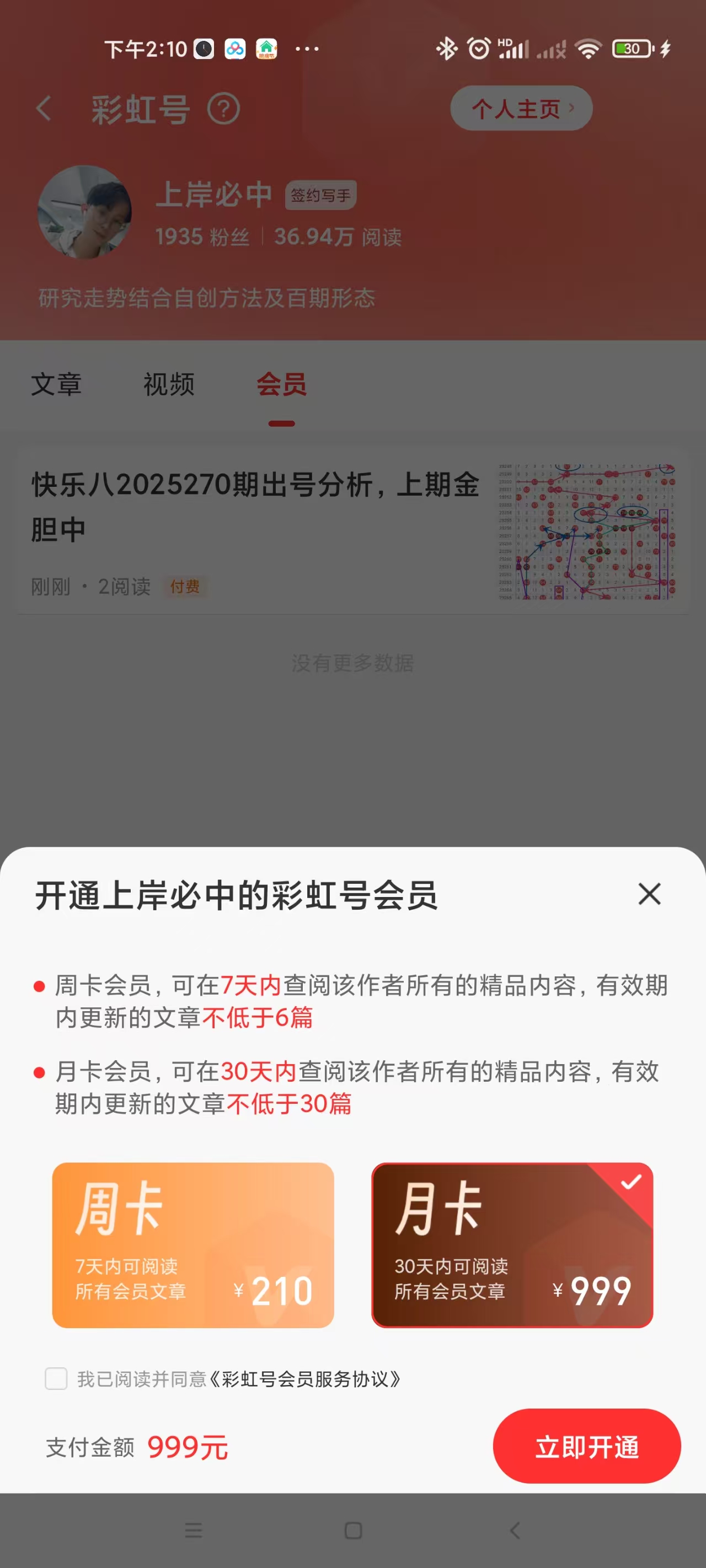Dismiss the membership dialog with the X
This screenshot has width=706, height=1568.
pos(649,895)
